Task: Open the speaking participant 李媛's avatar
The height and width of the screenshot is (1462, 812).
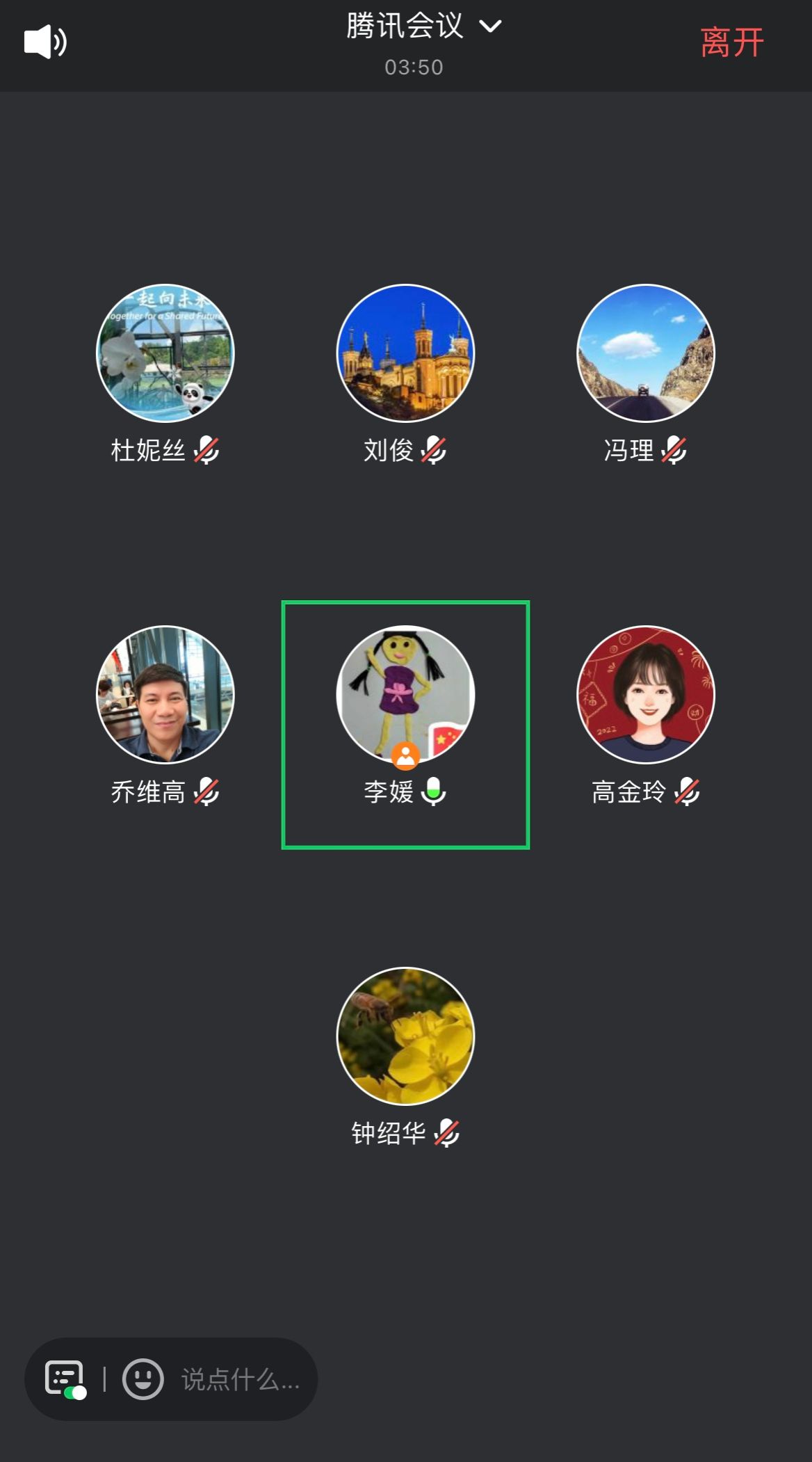Action: coord(405,695)
